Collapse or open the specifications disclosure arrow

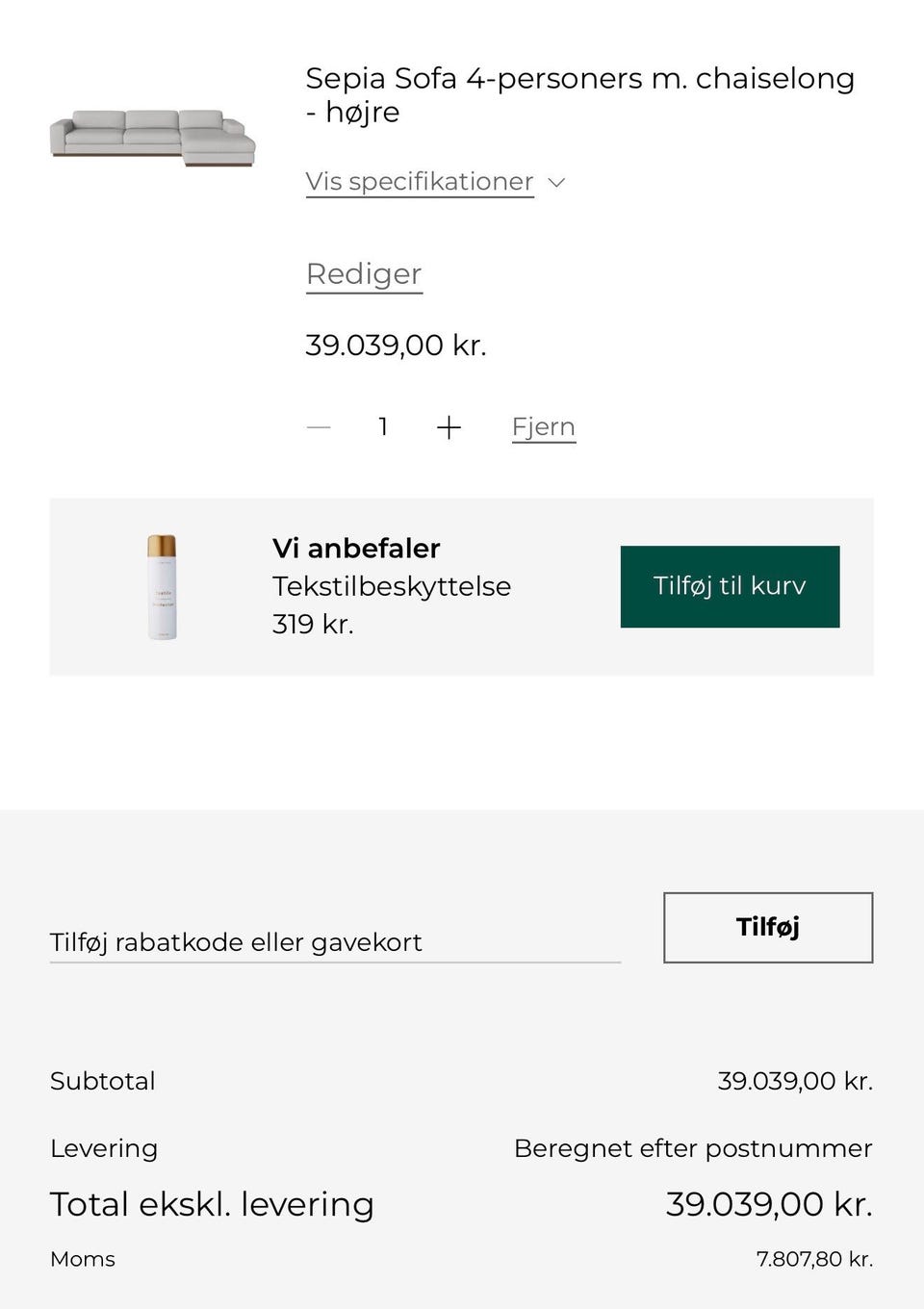pos(556,182)
